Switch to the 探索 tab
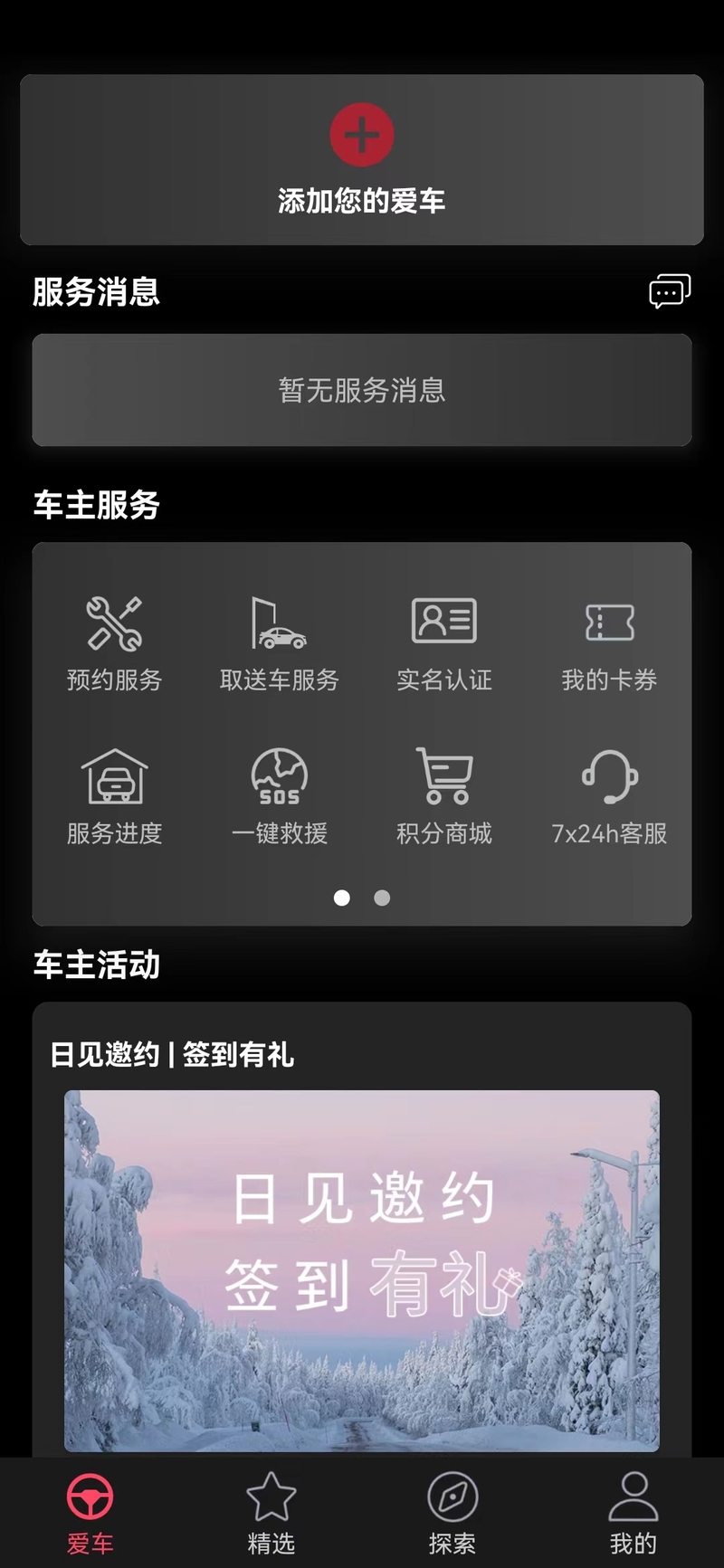This screenshot has height=1568, width=724. (x=452, y=1514)
